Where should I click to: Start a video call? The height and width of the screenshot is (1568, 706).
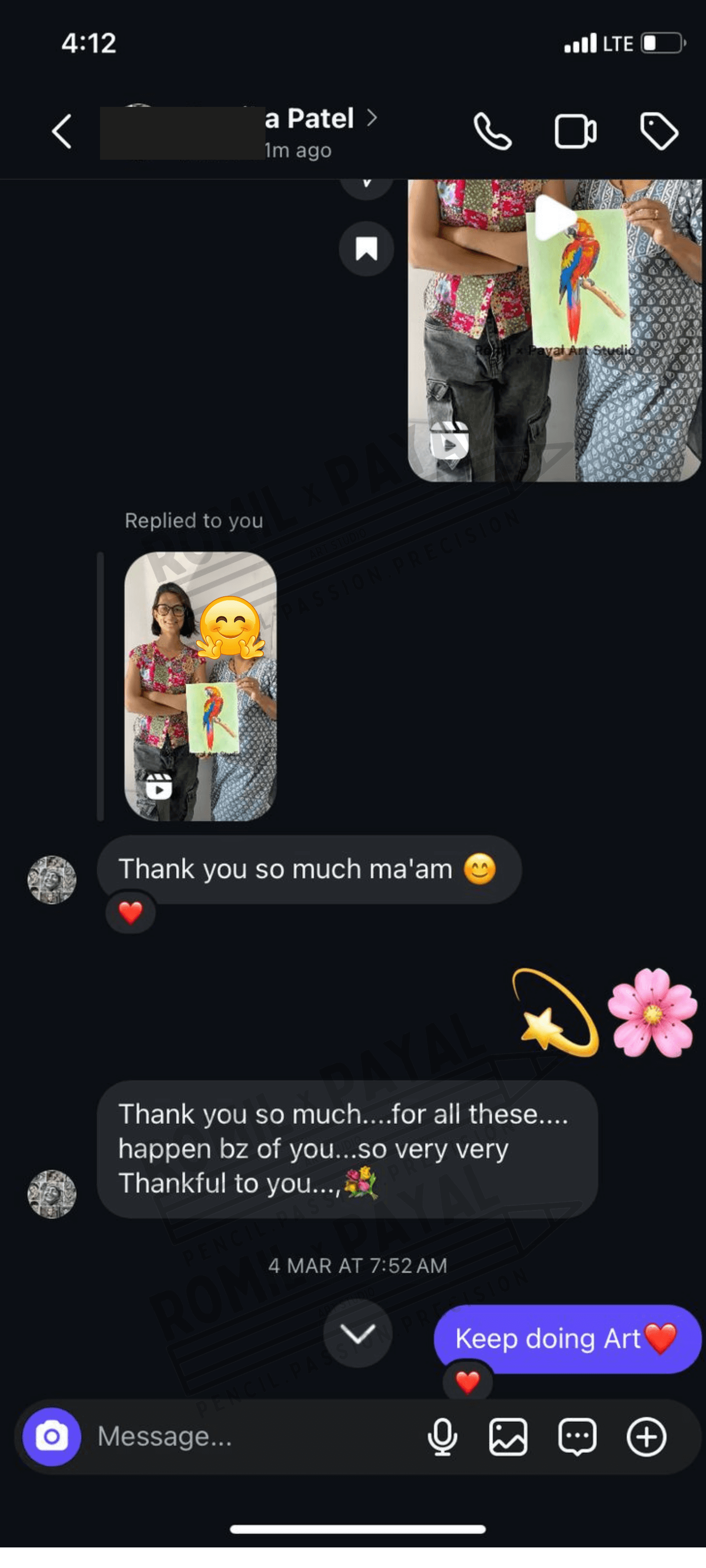pyautogui.click(x=575, y=131)
